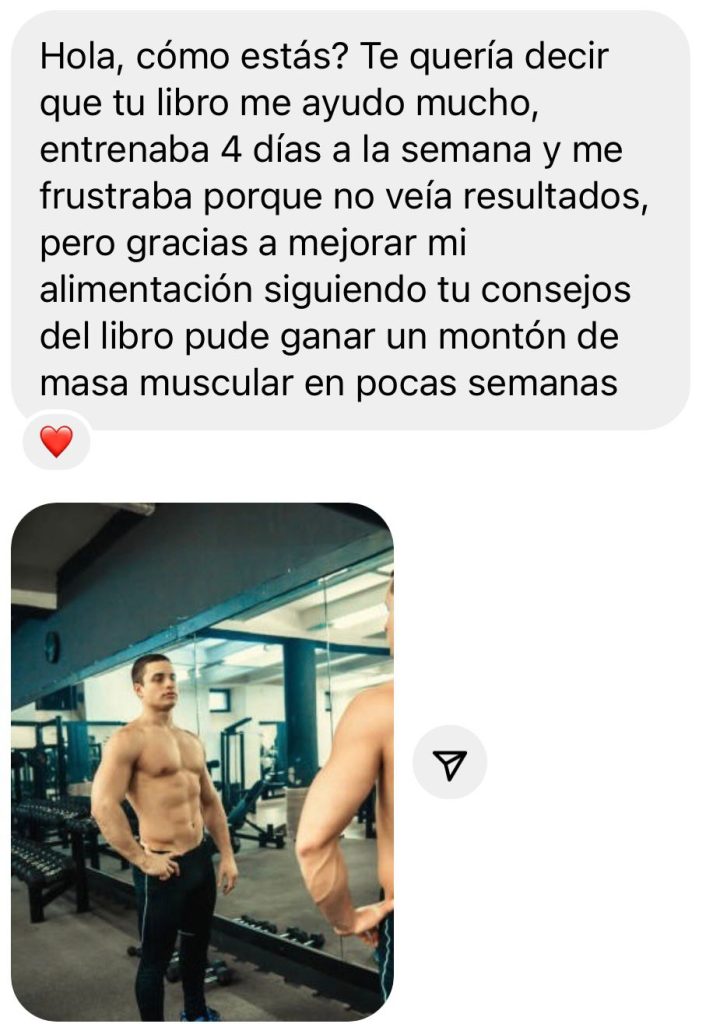Tap the heart reaction under the message

coord(56,441)
